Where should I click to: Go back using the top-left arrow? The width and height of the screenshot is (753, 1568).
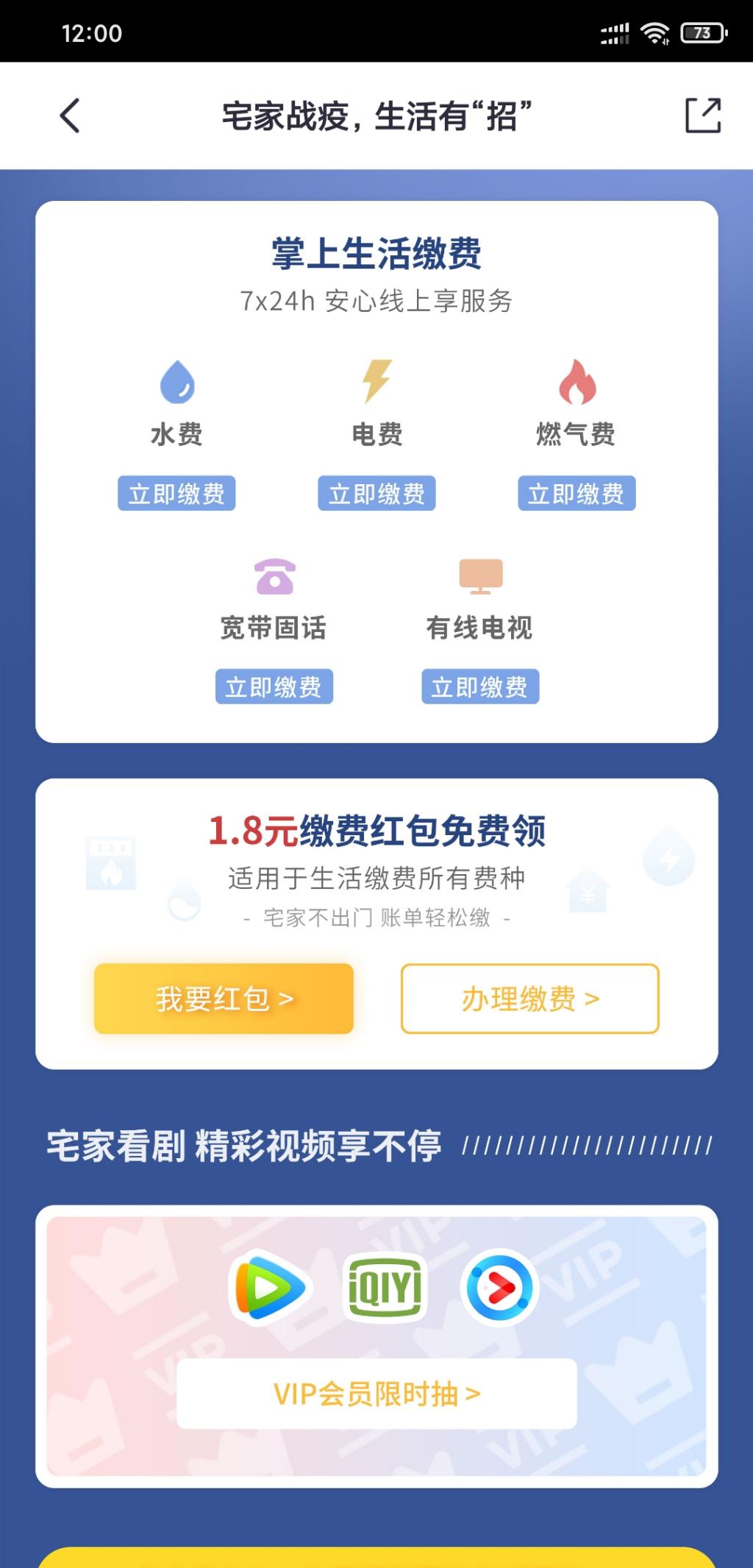click(x=70, y=116)
